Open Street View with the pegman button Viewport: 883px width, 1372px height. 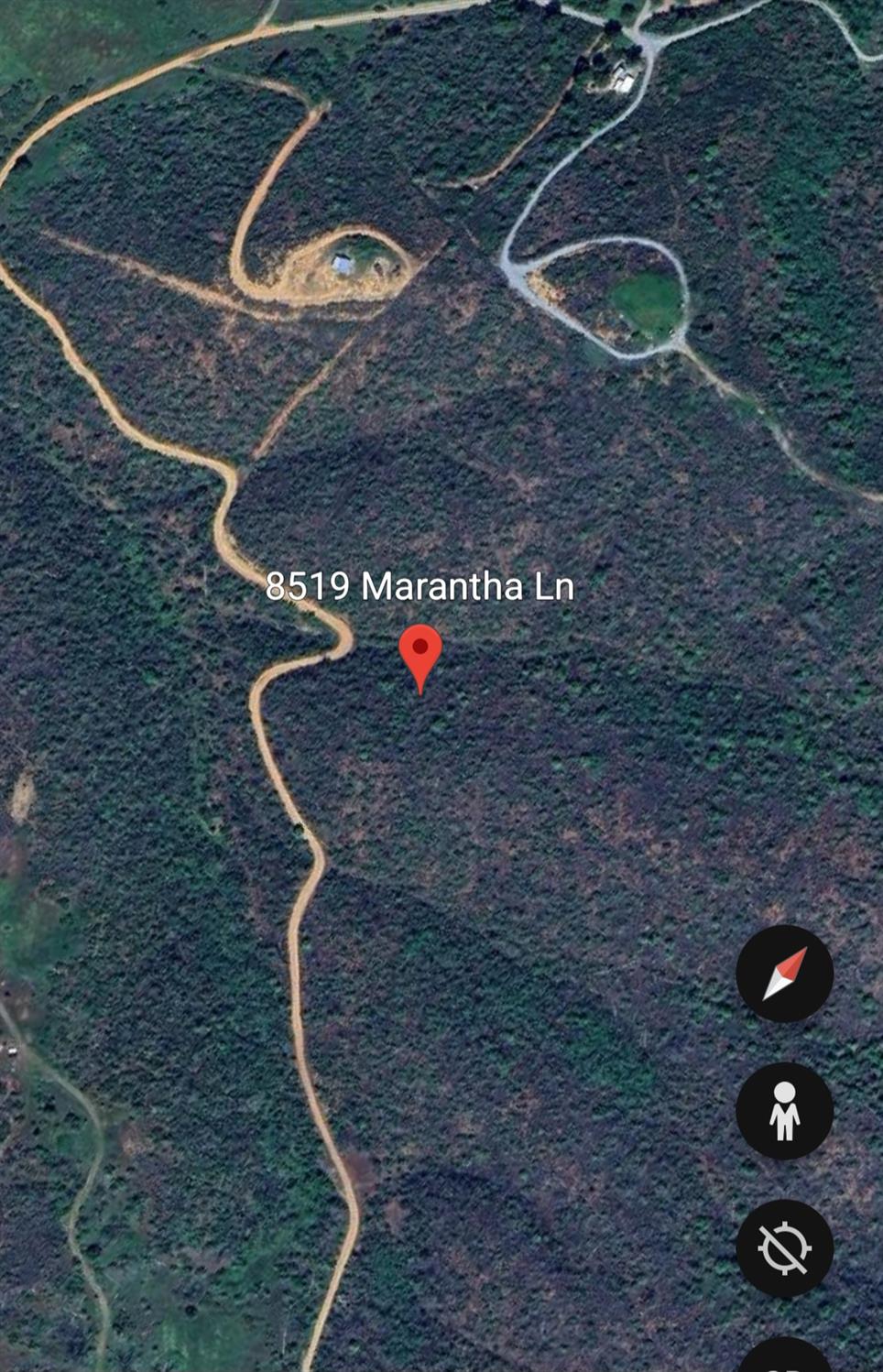coord(784,1111)
